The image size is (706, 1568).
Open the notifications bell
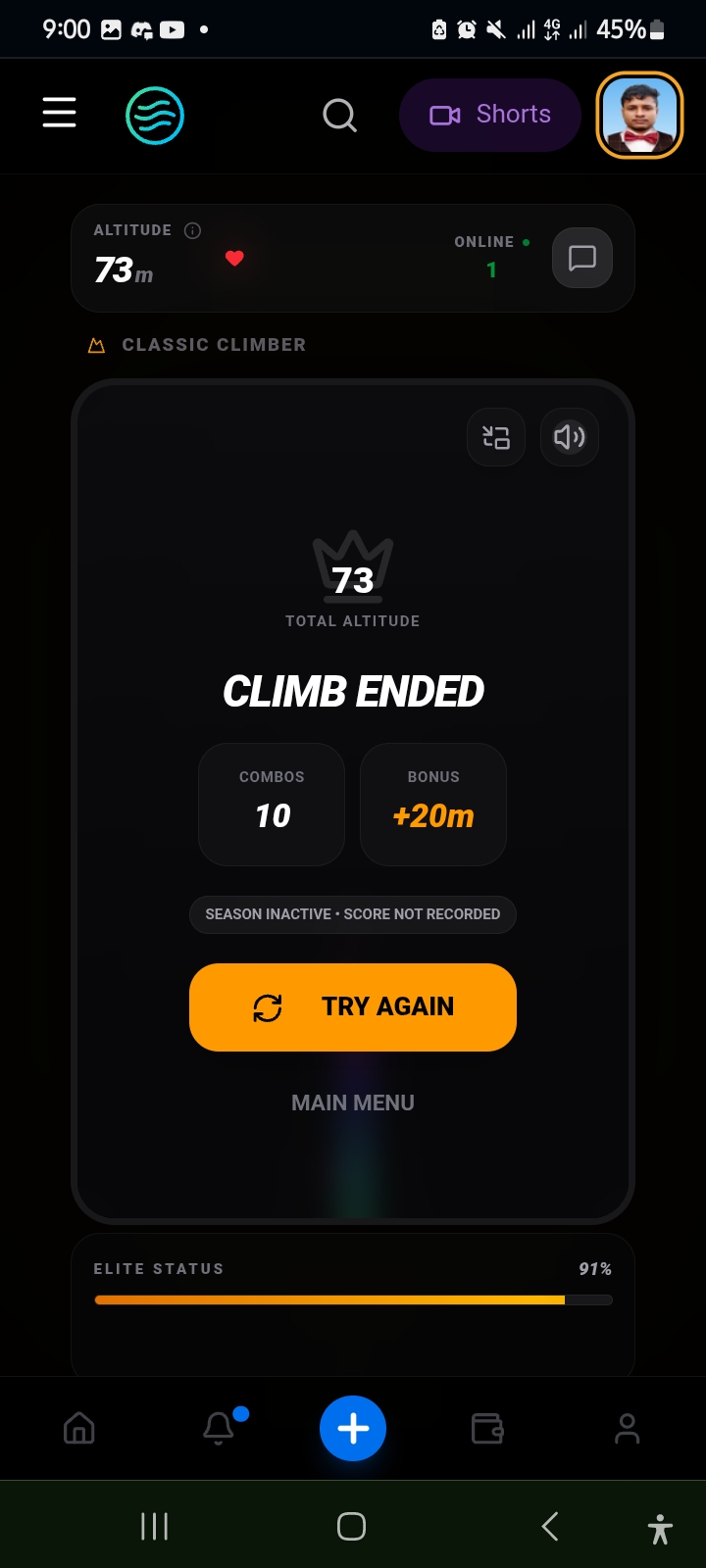pos(219,1428)
